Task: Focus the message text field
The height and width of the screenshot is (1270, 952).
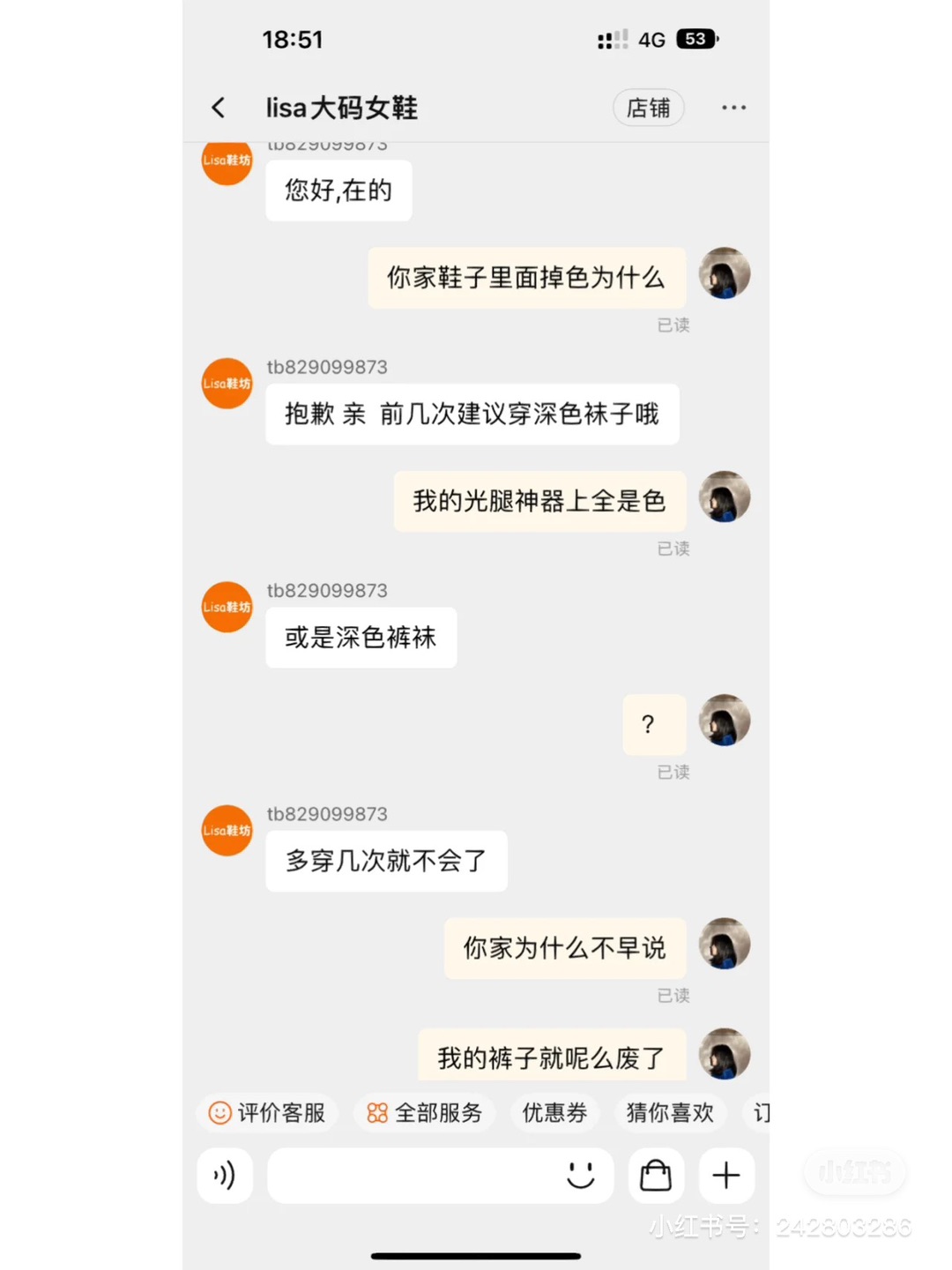Action: (x=410, y=1176)
